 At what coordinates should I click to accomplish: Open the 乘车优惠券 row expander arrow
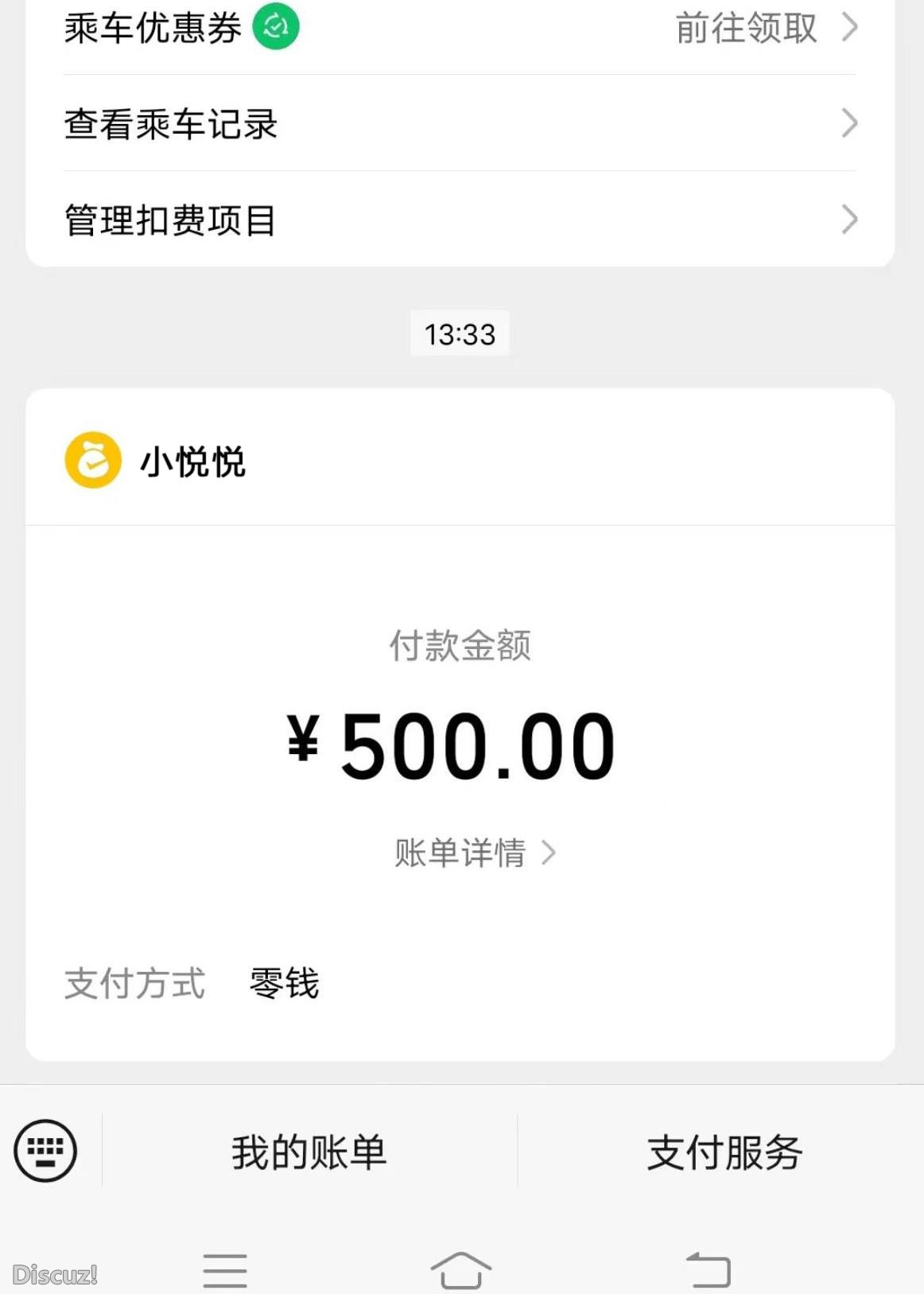pos(851,28)
